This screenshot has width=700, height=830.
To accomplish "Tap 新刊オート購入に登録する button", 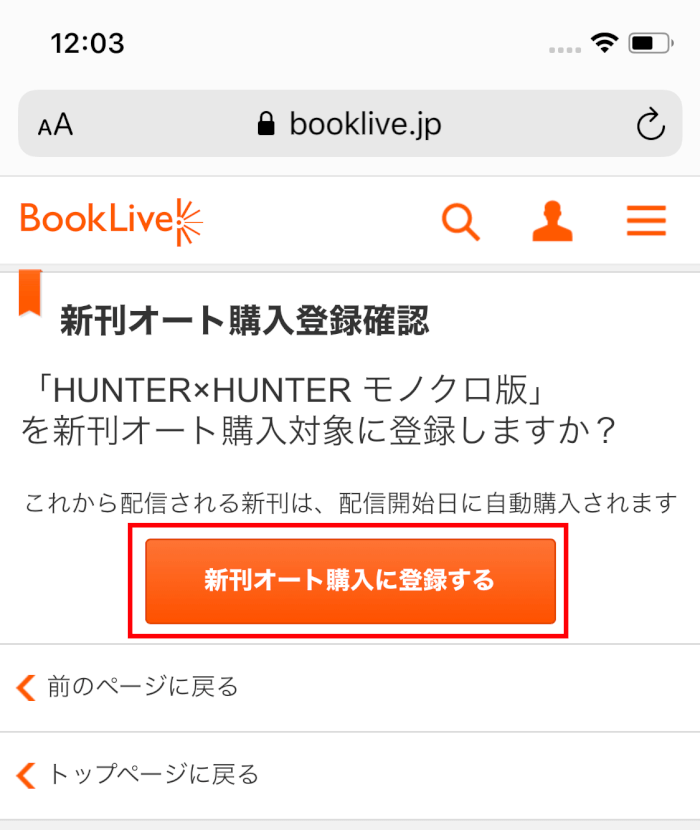I will 350,581.
